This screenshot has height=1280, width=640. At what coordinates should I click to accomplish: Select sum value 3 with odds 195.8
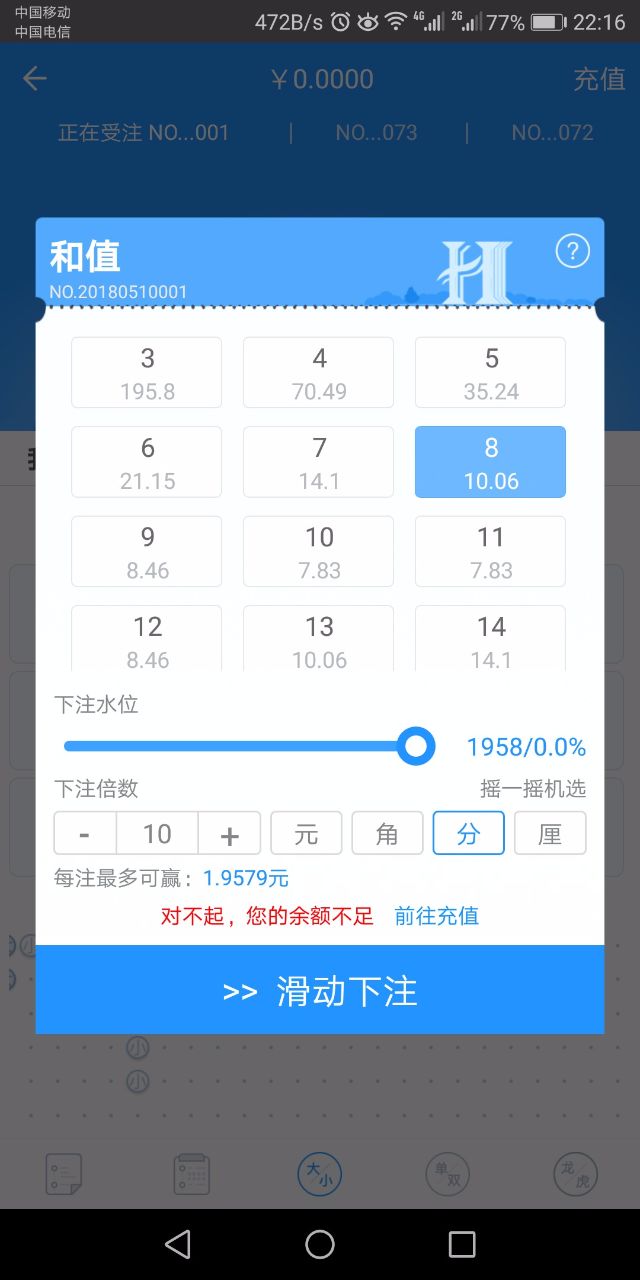(146, 372)
